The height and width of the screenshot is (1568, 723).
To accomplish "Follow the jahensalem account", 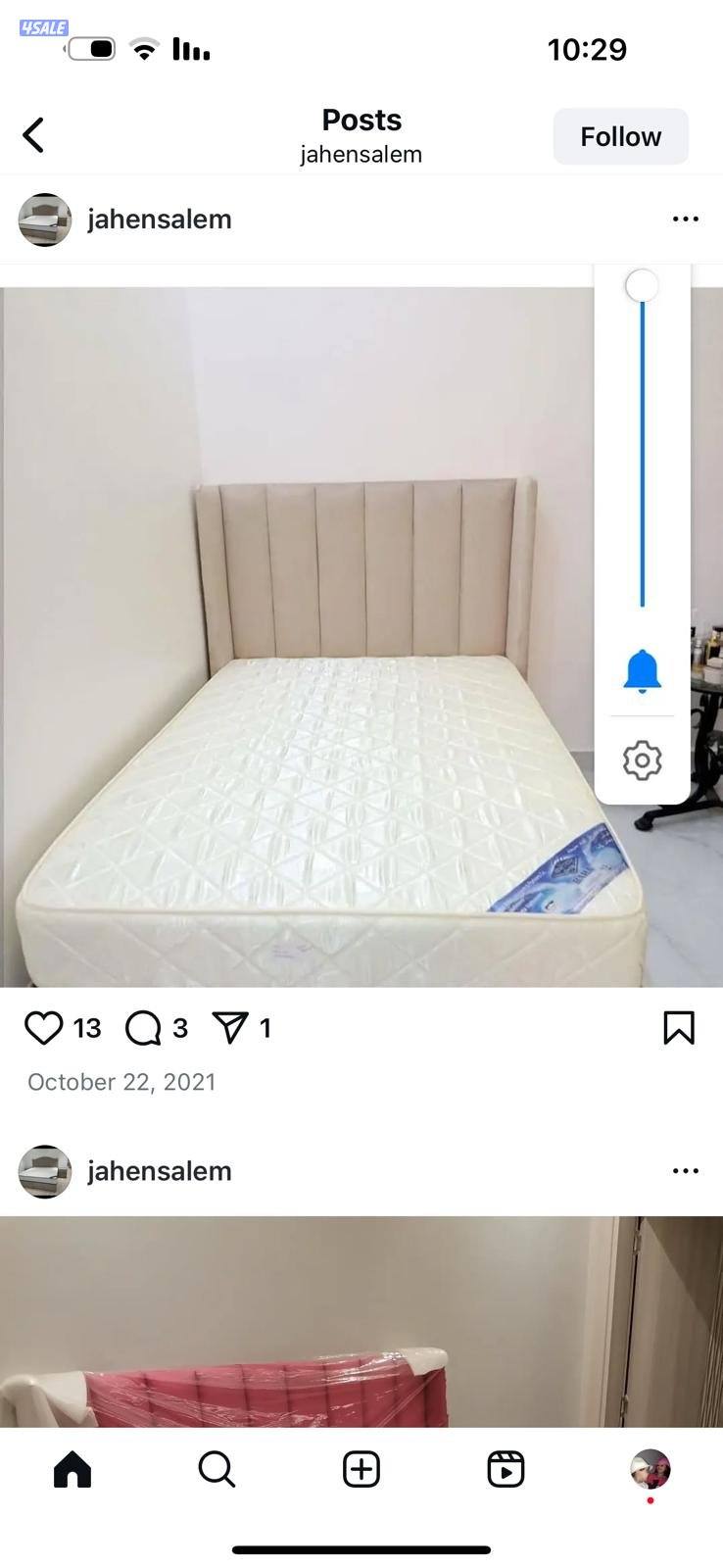I will pyautogui.click(x=620, y=136).
